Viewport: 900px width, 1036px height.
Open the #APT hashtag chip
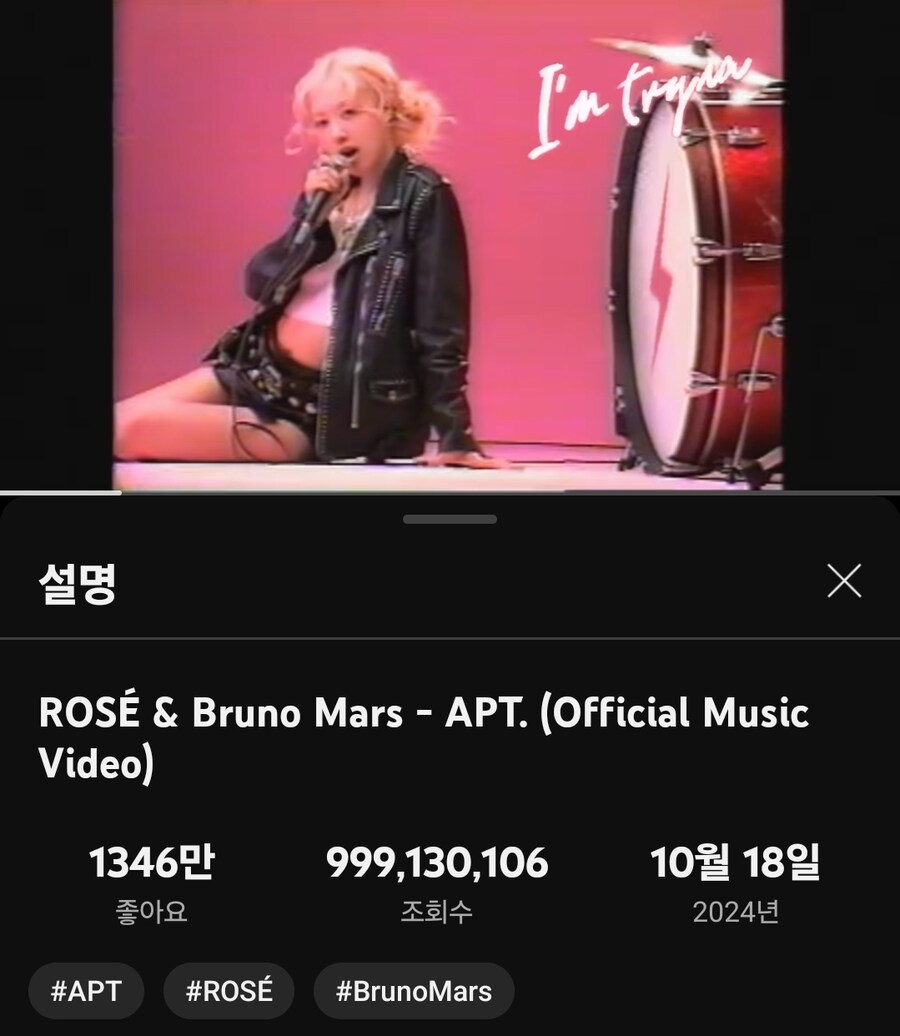(x=86, y=991)
